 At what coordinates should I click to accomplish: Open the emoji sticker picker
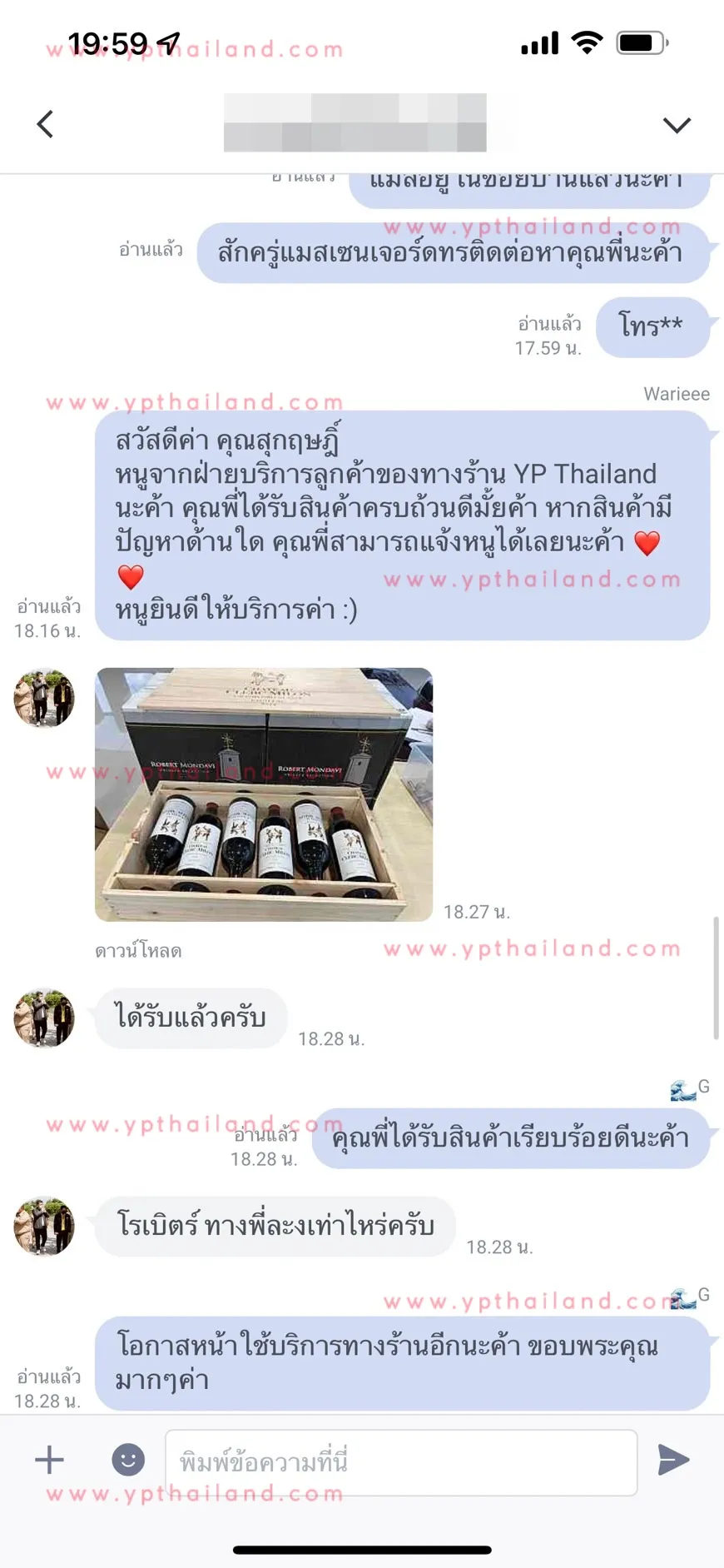[x=128, y=1460]
